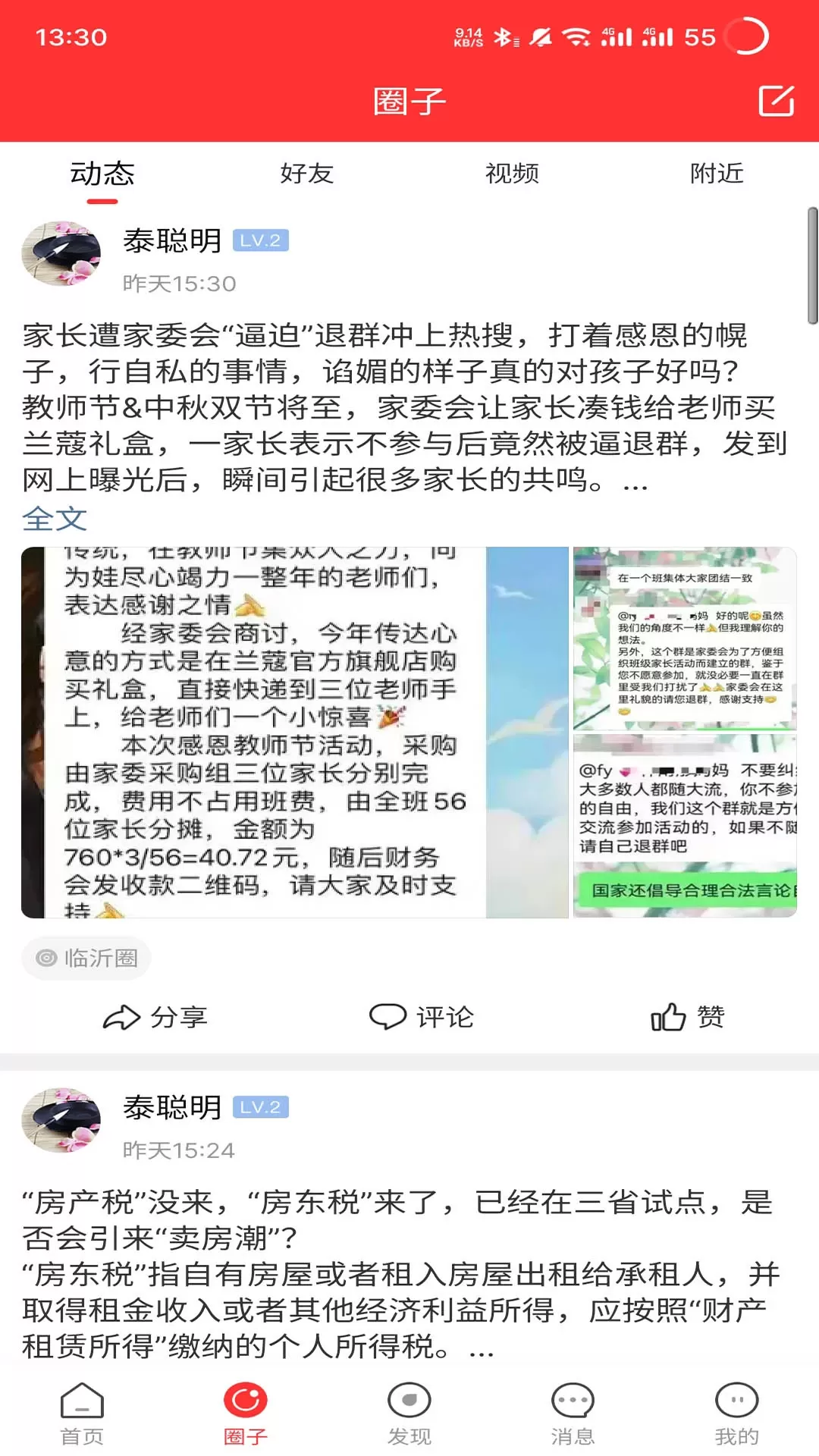
Task: Select the 动态 tab
Action: (102, 174)
